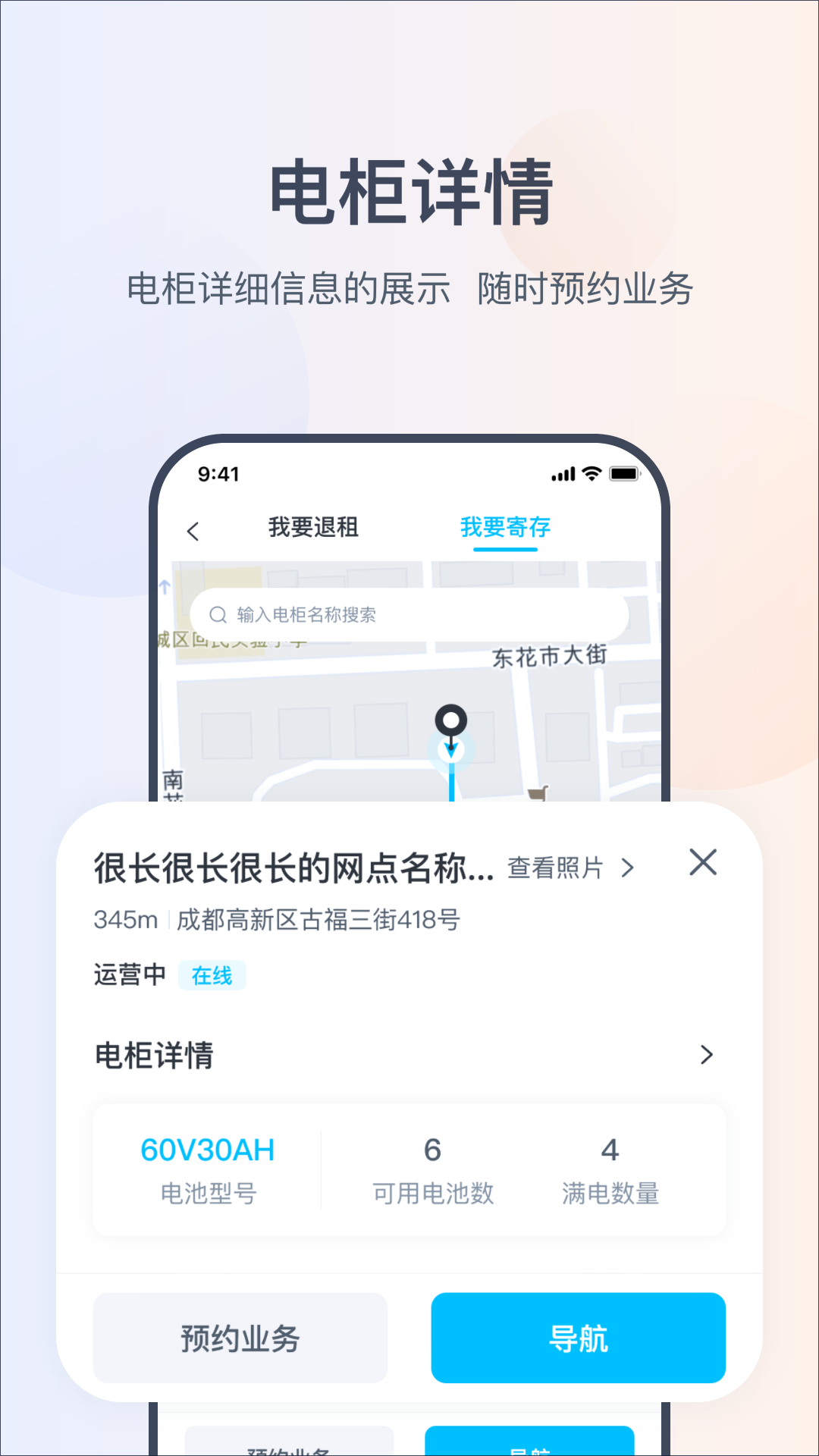Toggle the 在线 online status badge
The height and width of the screenshot is (1456, 819).
pos(212,974)
